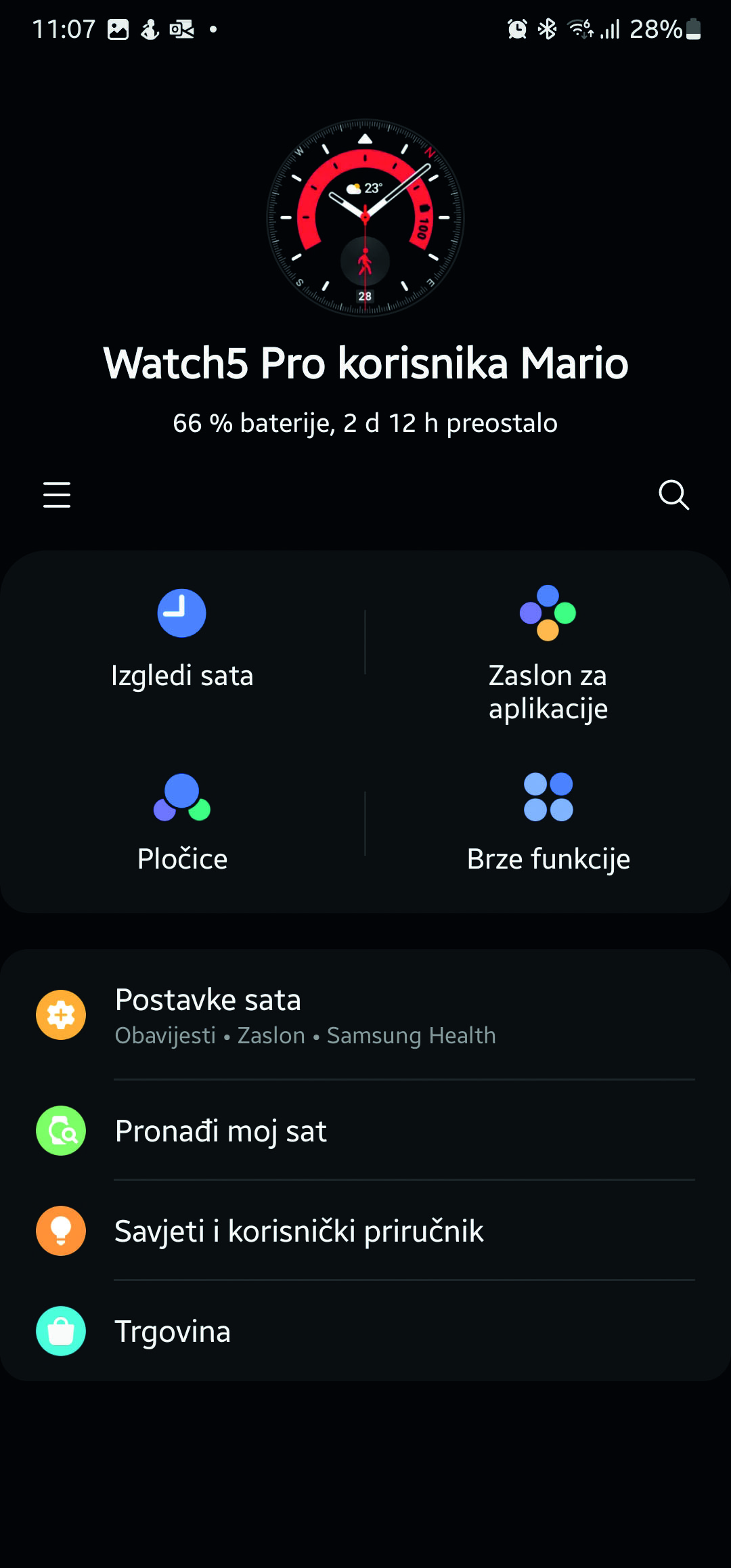Open the search function
The image size is (731, 1568).
tap(673, 495)
